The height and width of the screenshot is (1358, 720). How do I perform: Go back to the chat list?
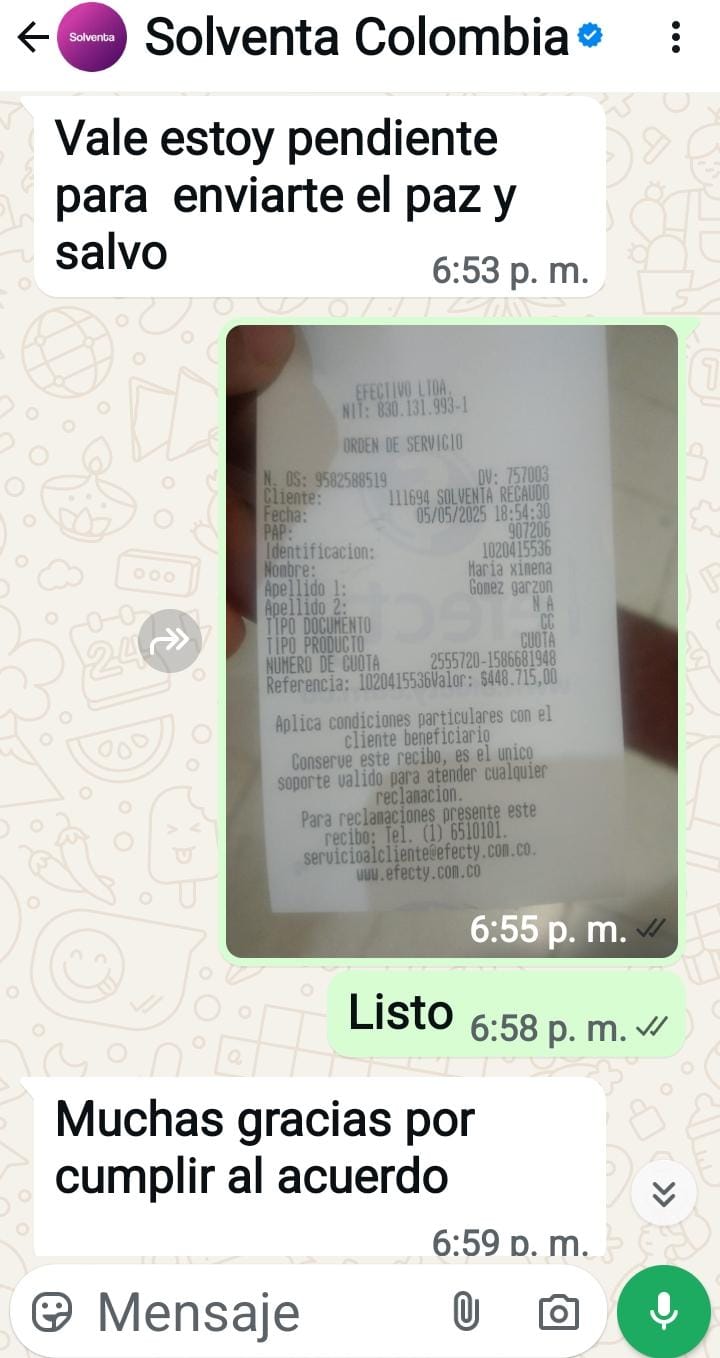pyautogui.click(x=33, y=38)
